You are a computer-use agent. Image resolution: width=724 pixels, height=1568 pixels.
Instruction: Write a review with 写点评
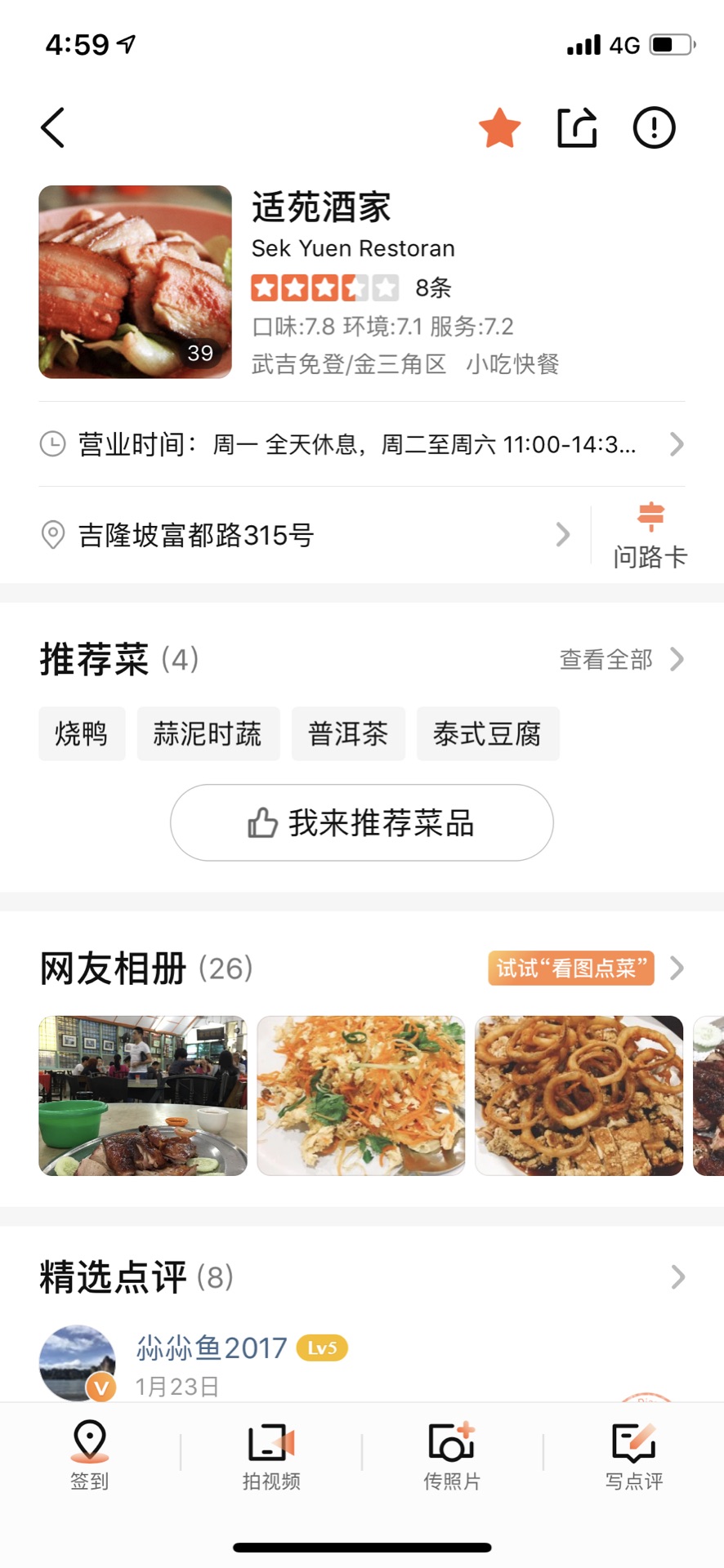click(633, 1455)
